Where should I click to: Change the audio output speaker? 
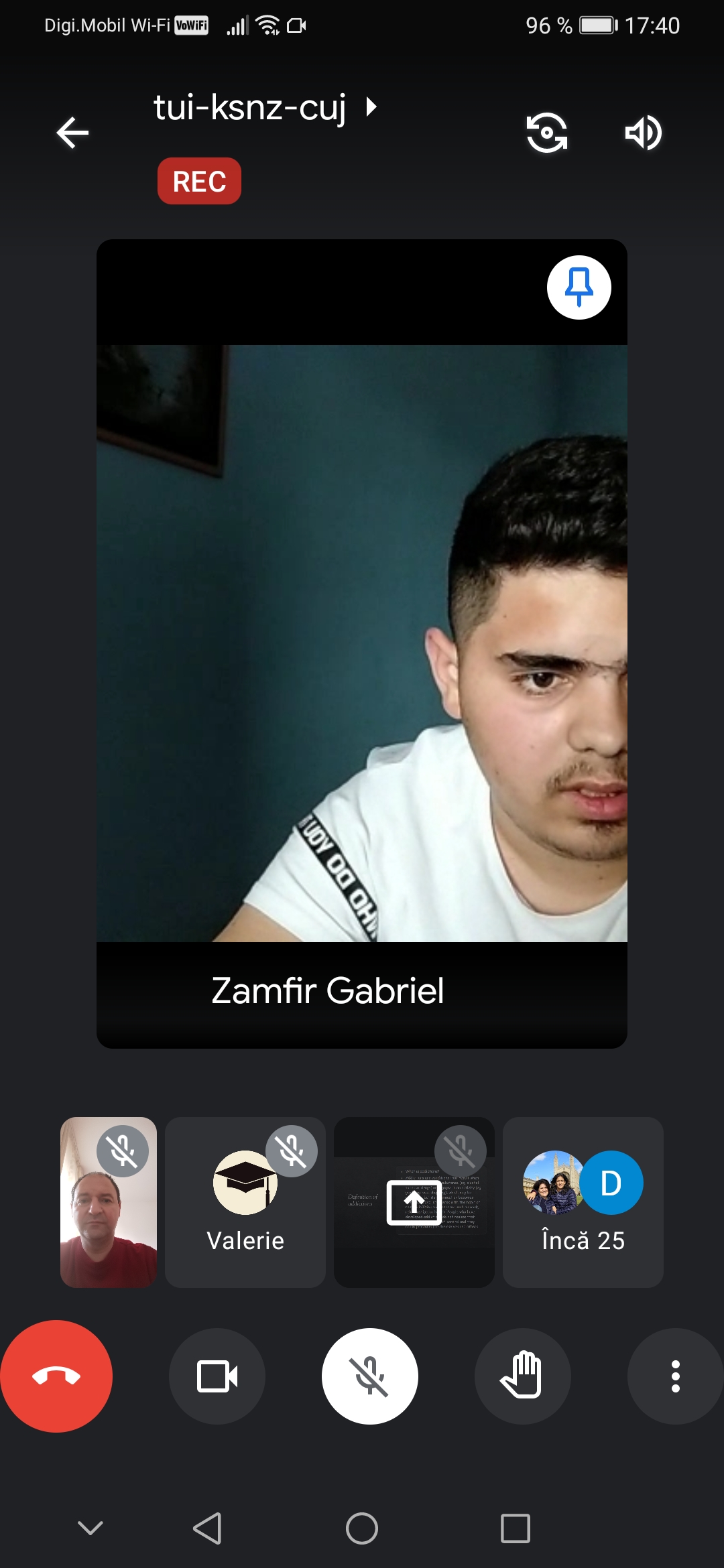pos(643,133)
